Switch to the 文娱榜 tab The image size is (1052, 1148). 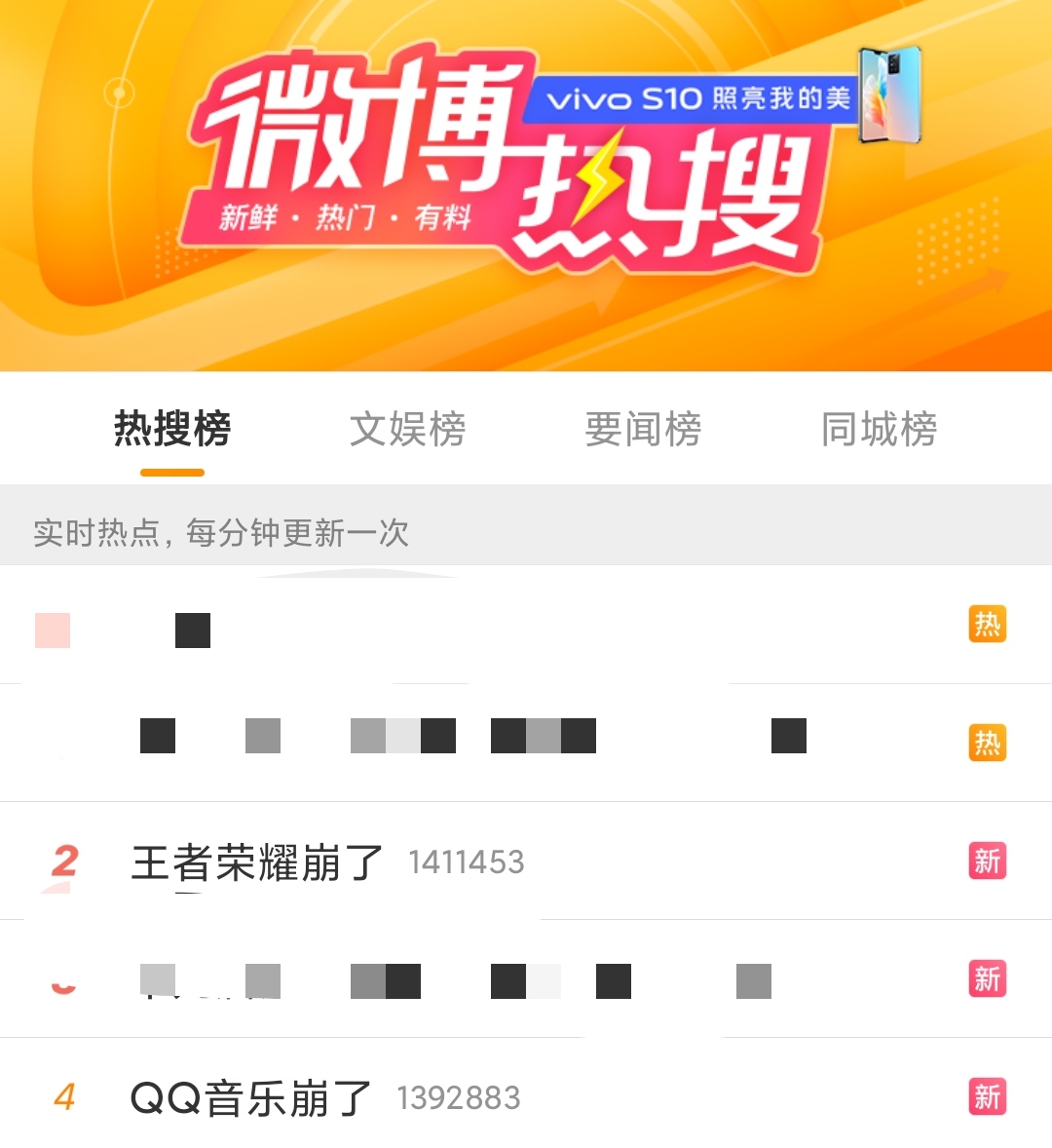[x=407, y=429]
